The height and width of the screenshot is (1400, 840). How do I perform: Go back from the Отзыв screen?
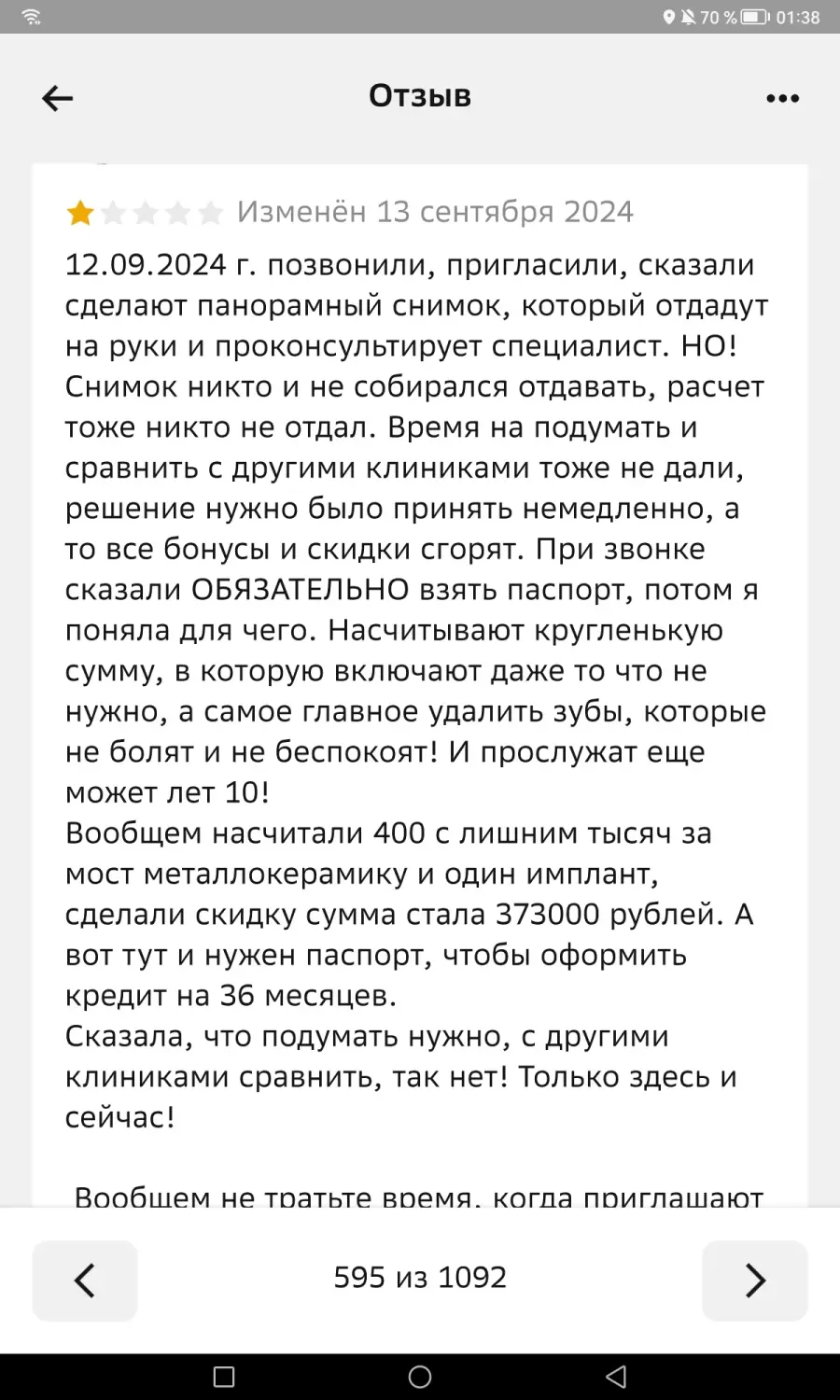57,98
